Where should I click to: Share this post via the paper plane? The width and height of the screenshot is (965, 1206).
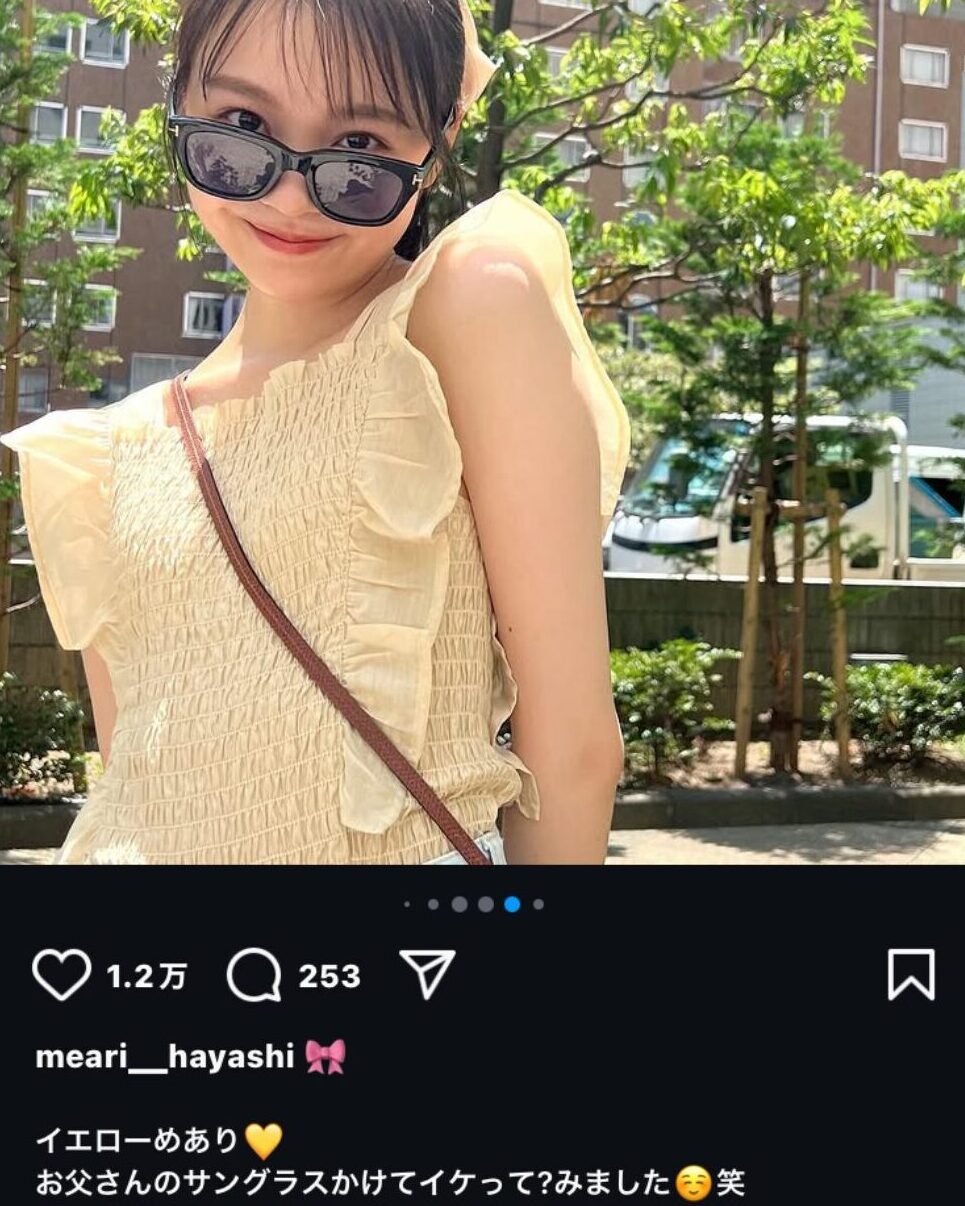tap(428, 973)
